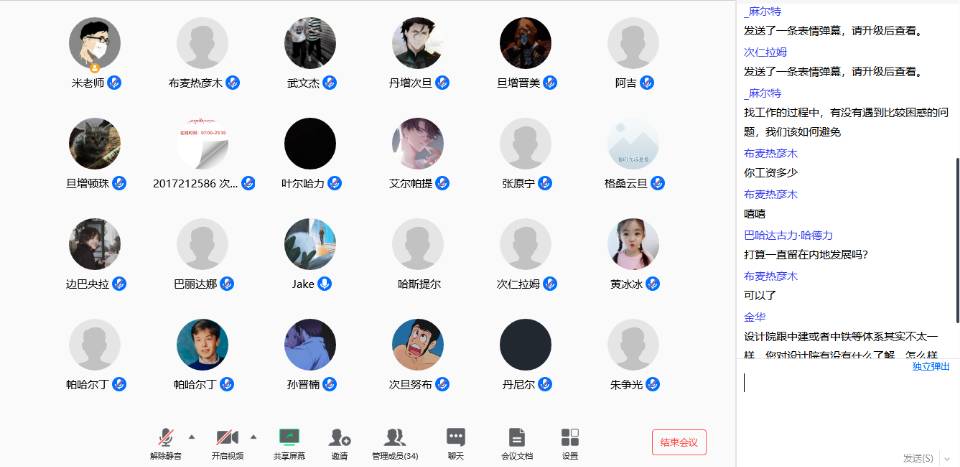The image size is (960, 467).
Task: Open sender name 金华 in chat
Action: (x=754, y=317)
